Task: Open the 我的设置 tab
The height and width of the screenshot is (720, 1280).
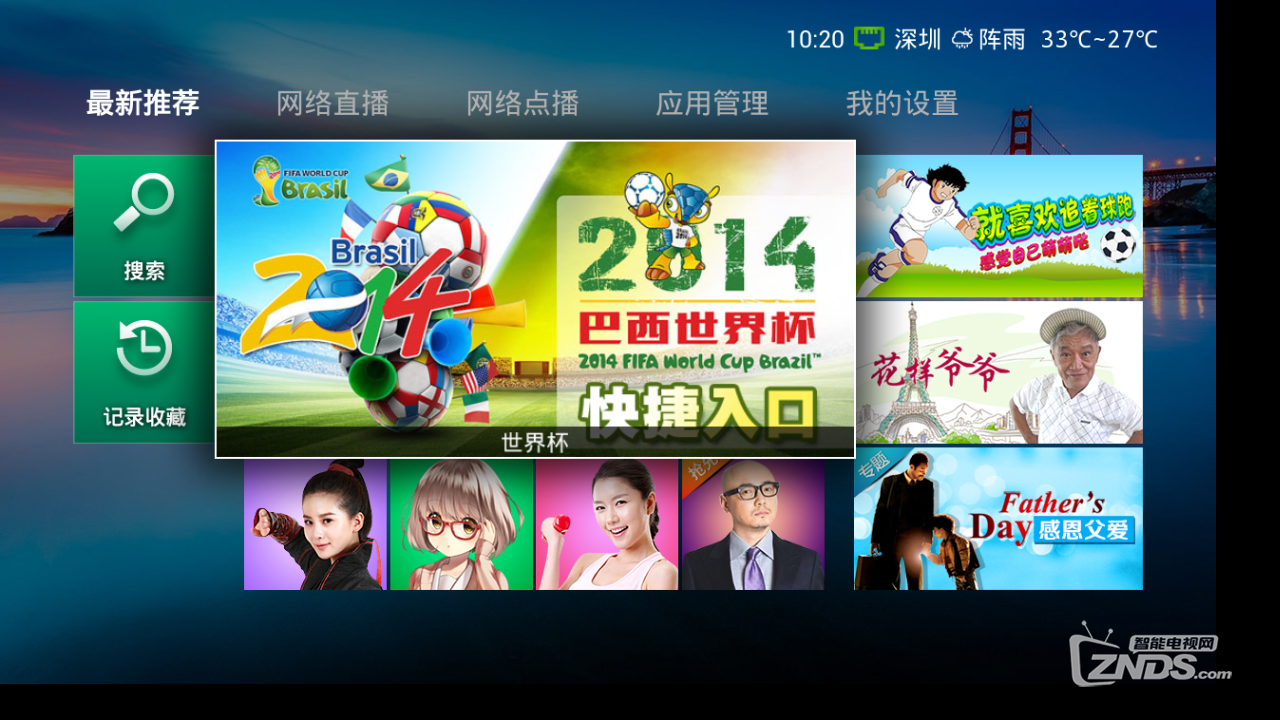Action: pos(902,103)
